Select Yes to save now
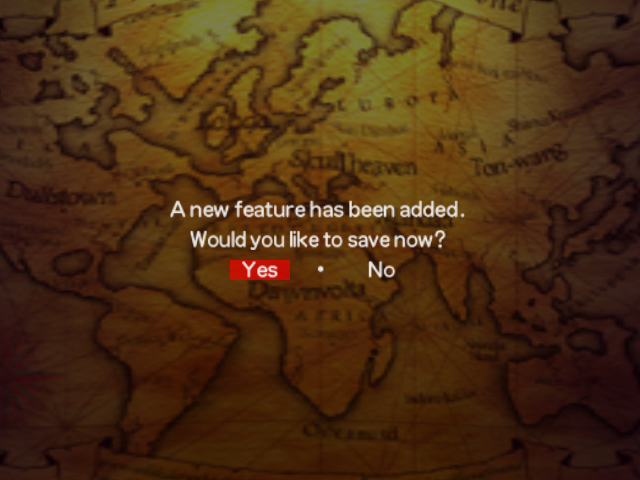This screenshot has width=640, height=480. pyautogui.click(x=260, y=270)
